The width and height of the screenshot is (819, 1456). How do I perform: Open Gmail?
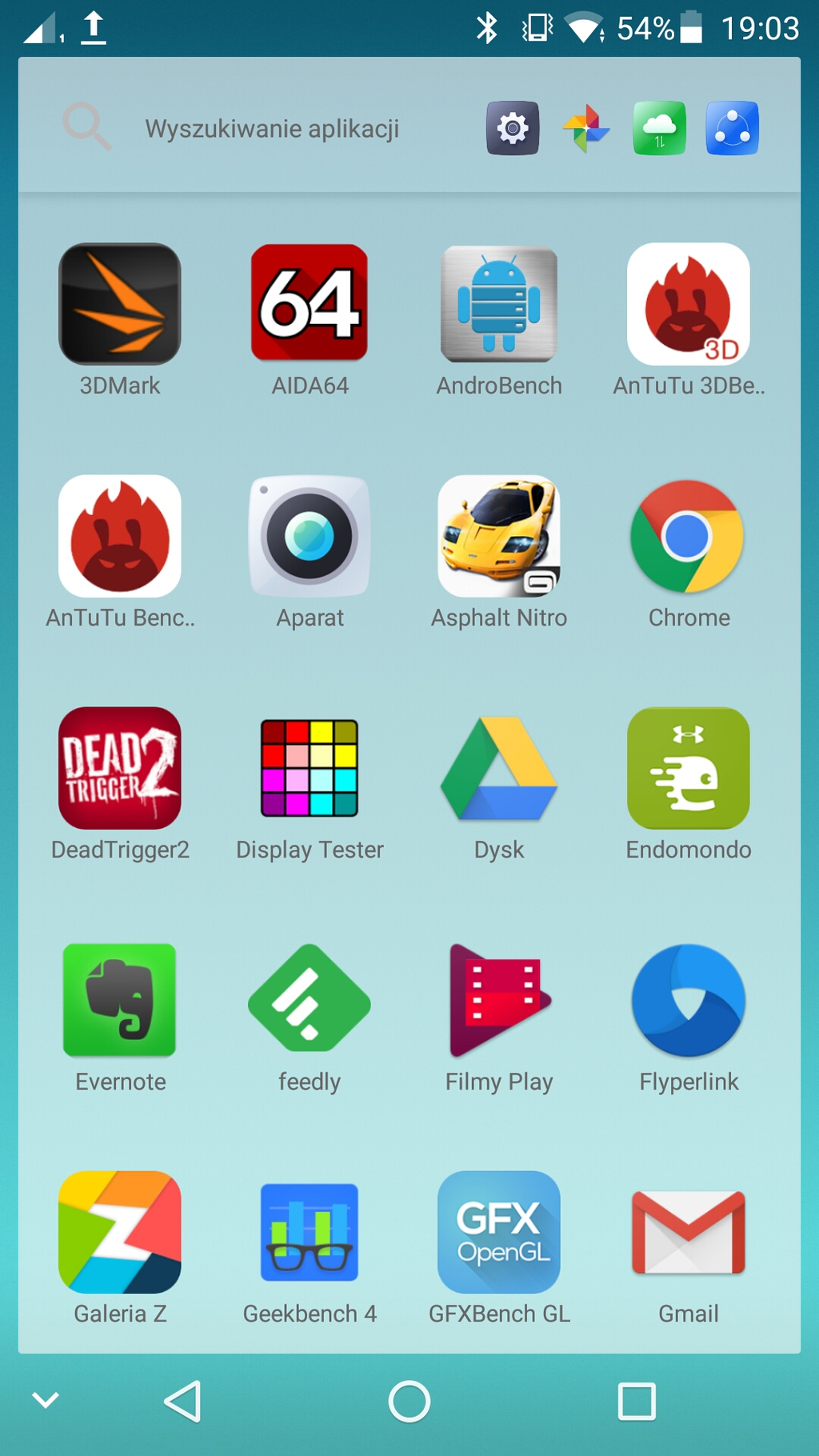[x=689, y=1233]
